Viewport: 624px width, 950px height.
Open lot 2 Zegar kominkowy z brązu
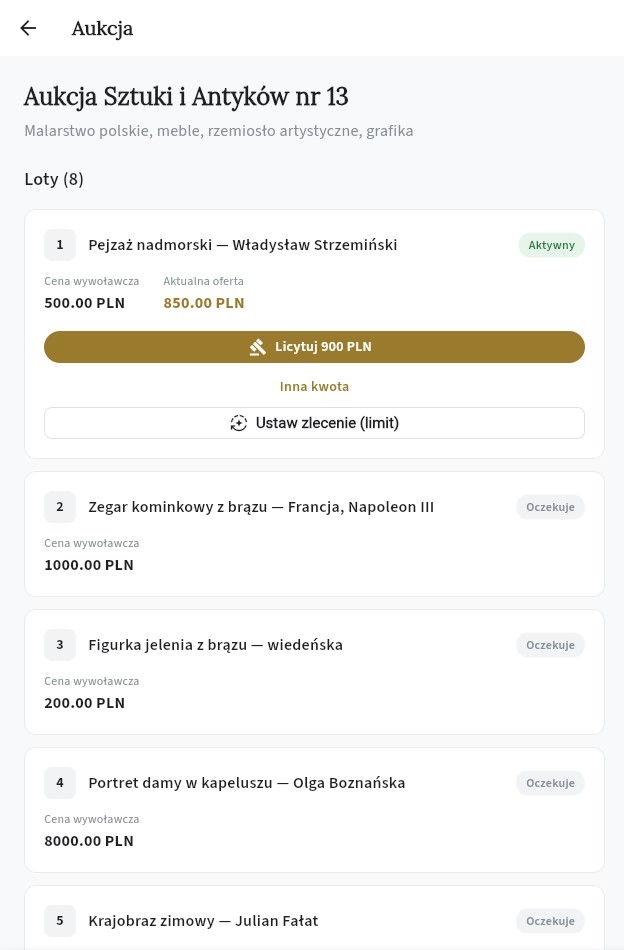[261, 507]
